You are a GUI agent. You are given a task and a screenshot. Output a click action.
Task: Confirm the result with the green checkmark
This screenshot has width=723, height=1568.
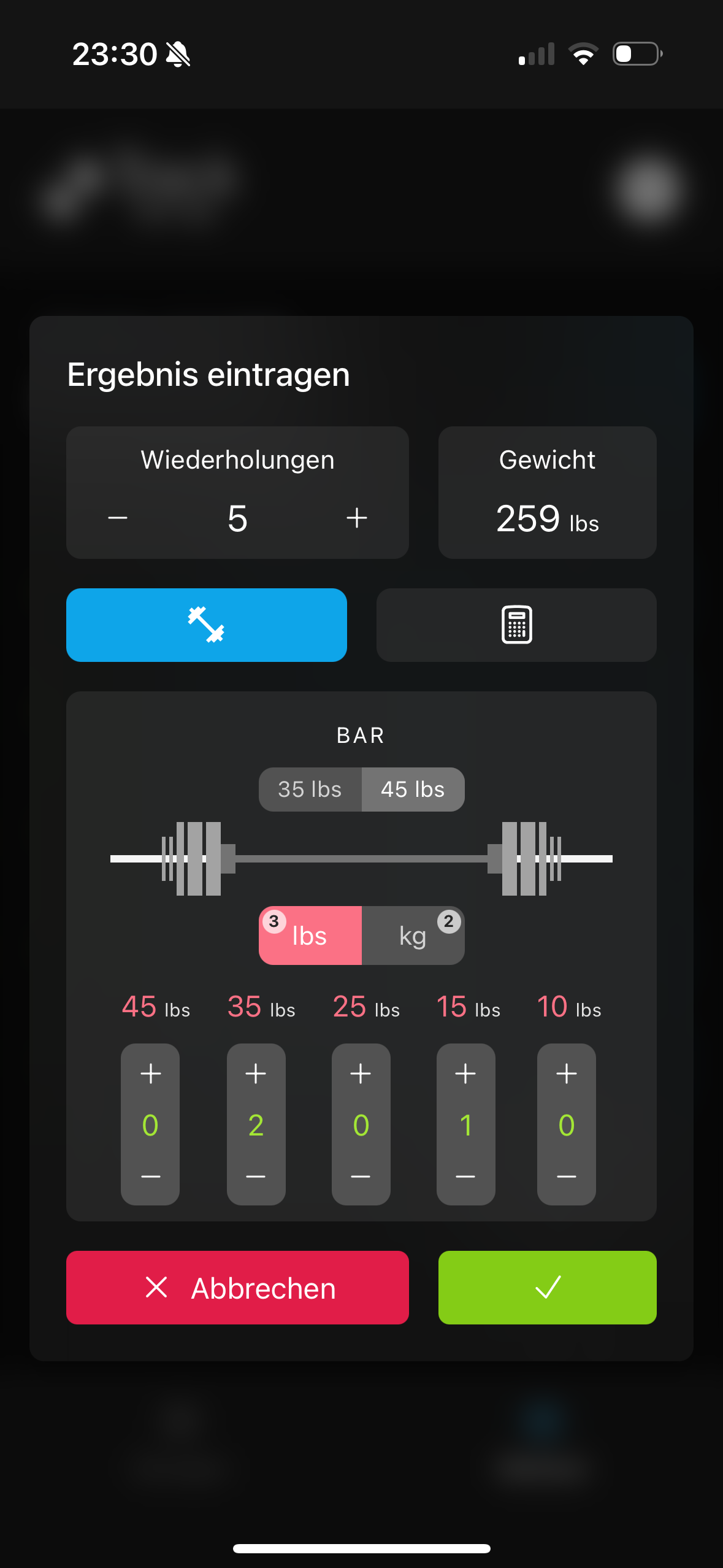pyautogui.click(x=547, y=1287)
